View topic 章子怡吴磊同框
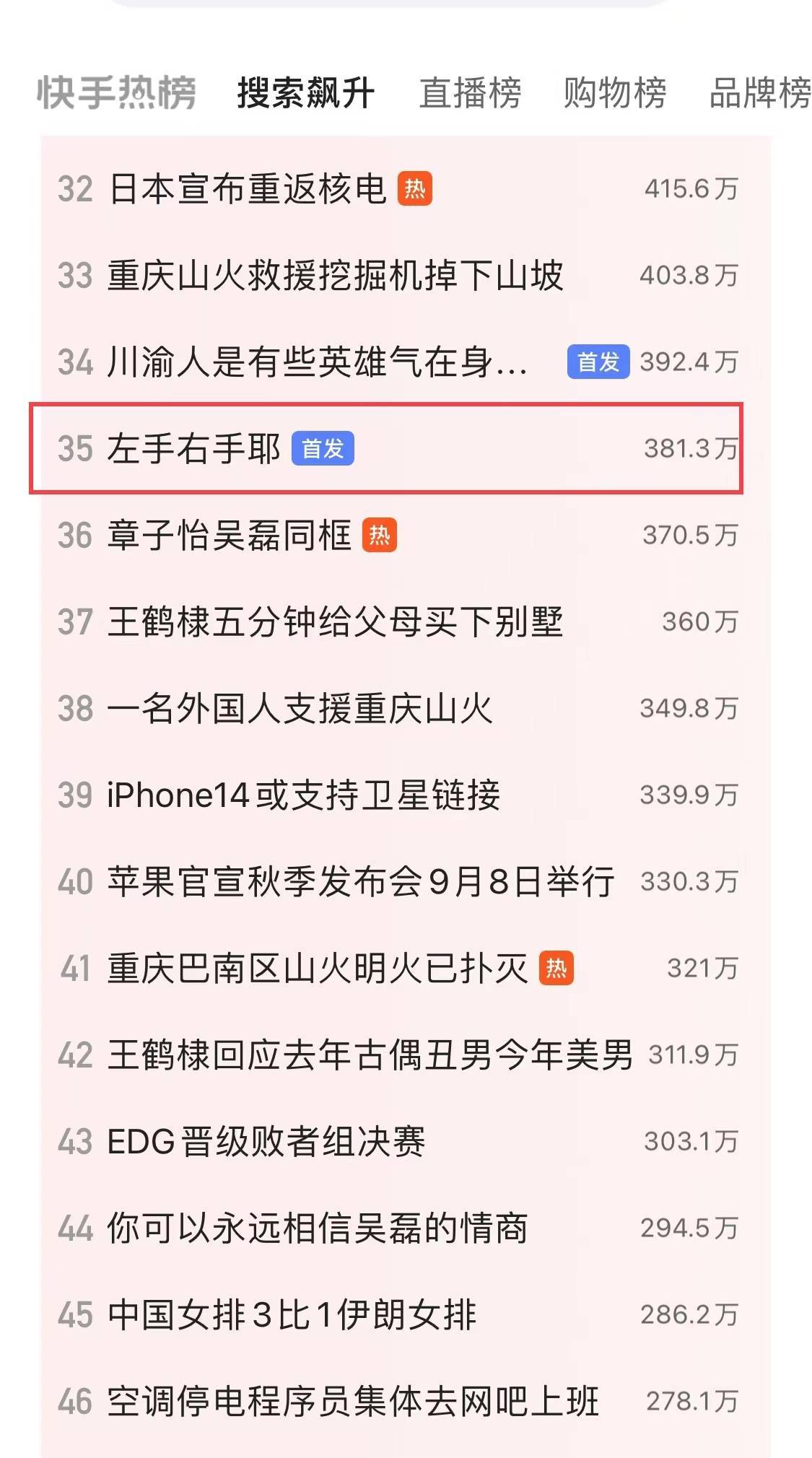Screen dimensions: 812x1458 pos(229,536)
